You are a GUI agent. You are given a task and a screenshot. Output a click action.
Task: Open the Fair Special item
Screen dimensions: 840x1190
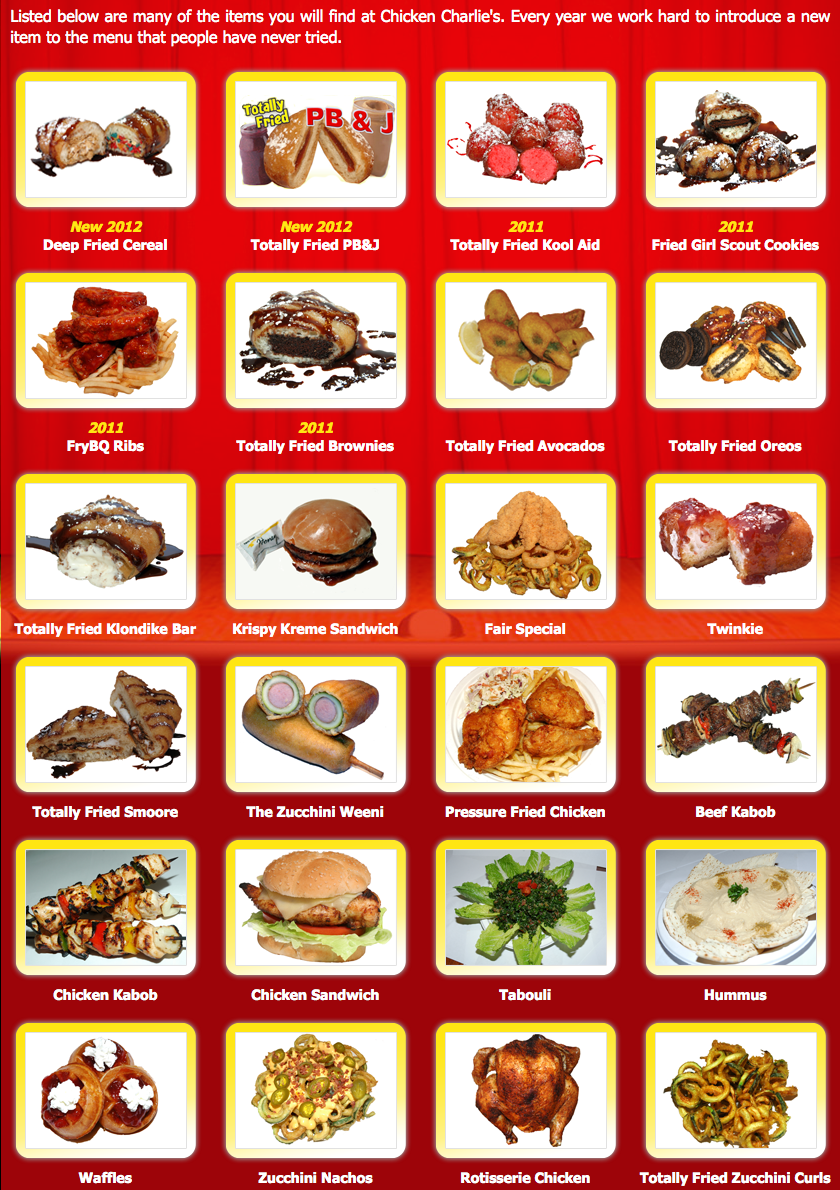coord(525,541)
